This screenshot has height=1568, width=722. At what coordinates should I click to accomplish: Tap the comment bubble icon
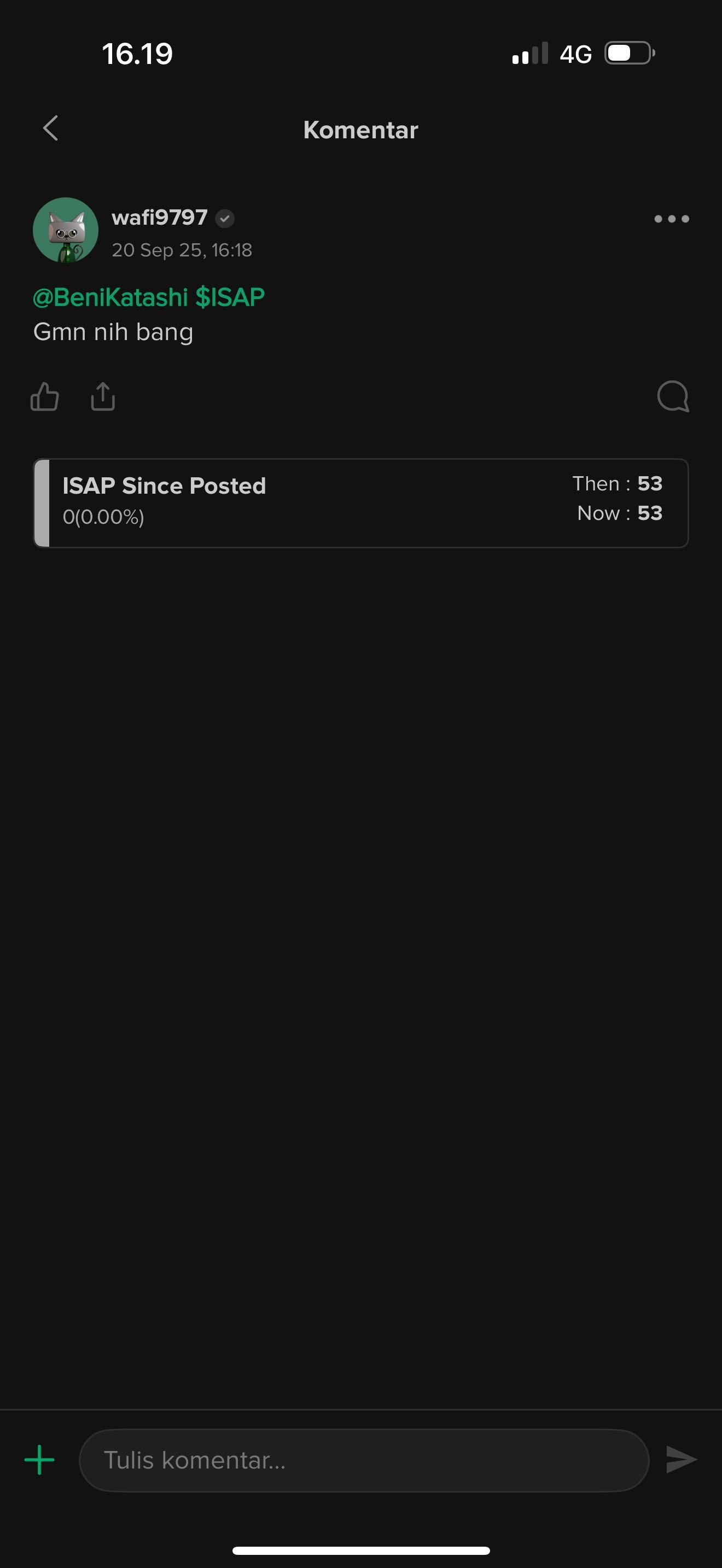click(673, 397)
